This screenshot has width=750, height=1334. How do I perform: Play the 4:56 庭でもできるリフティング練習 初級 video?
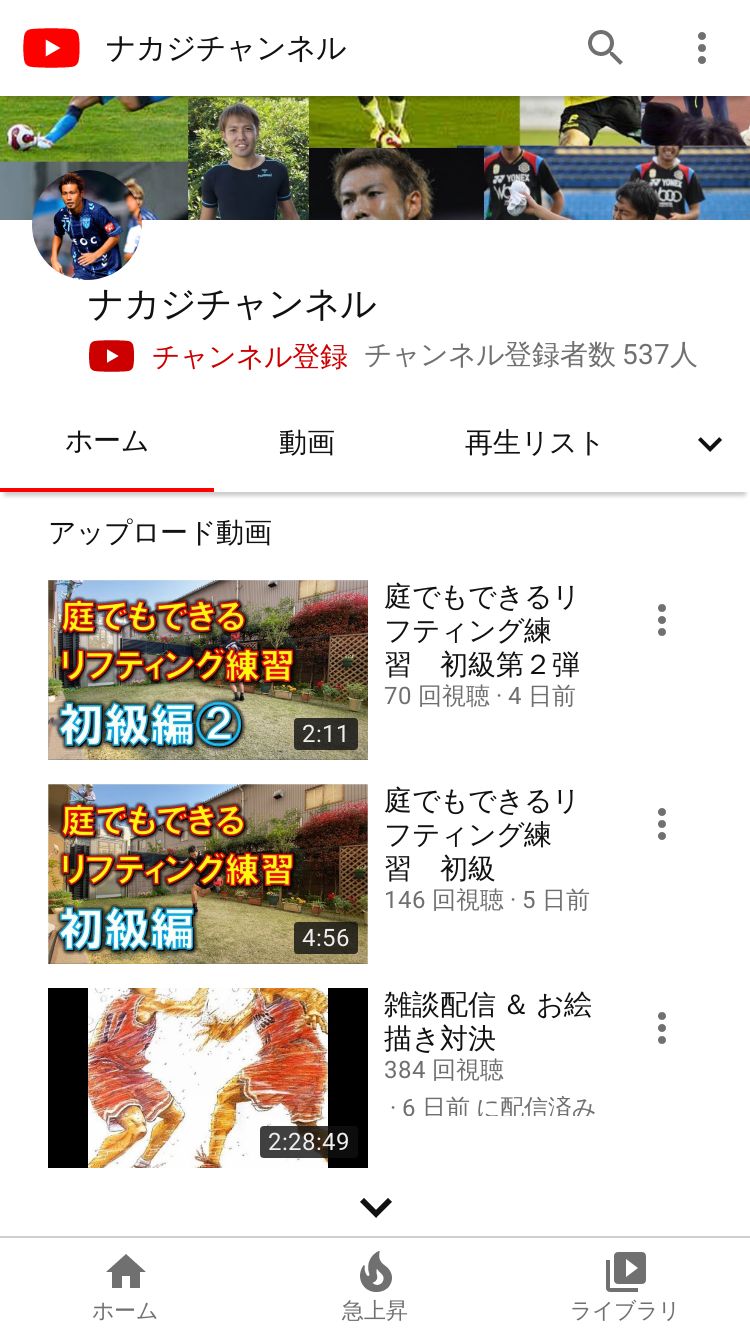(x=208, y=874)
